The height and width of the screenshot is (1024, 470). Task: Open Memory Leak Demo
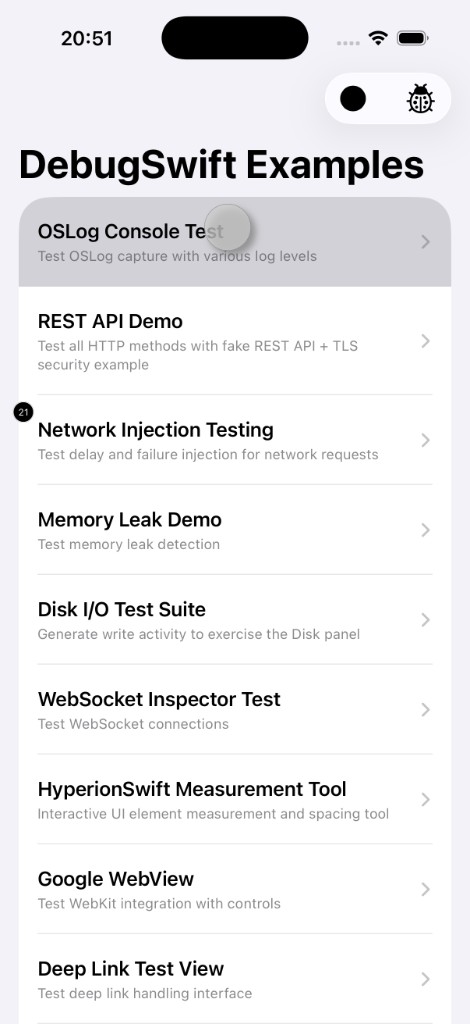(235, 530)
